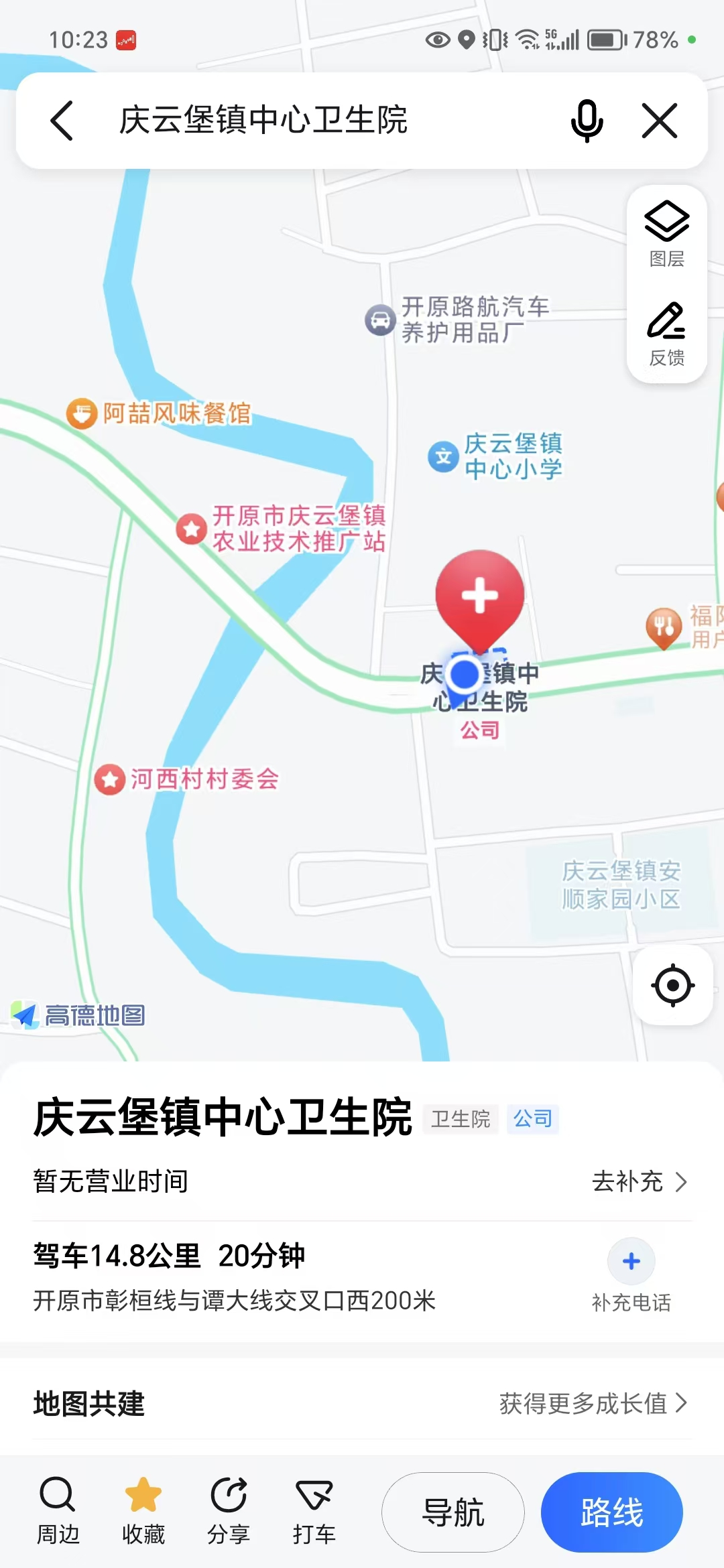
Task: Select 阿喆风味餐馆 on the map
Action: coord(160,413)
